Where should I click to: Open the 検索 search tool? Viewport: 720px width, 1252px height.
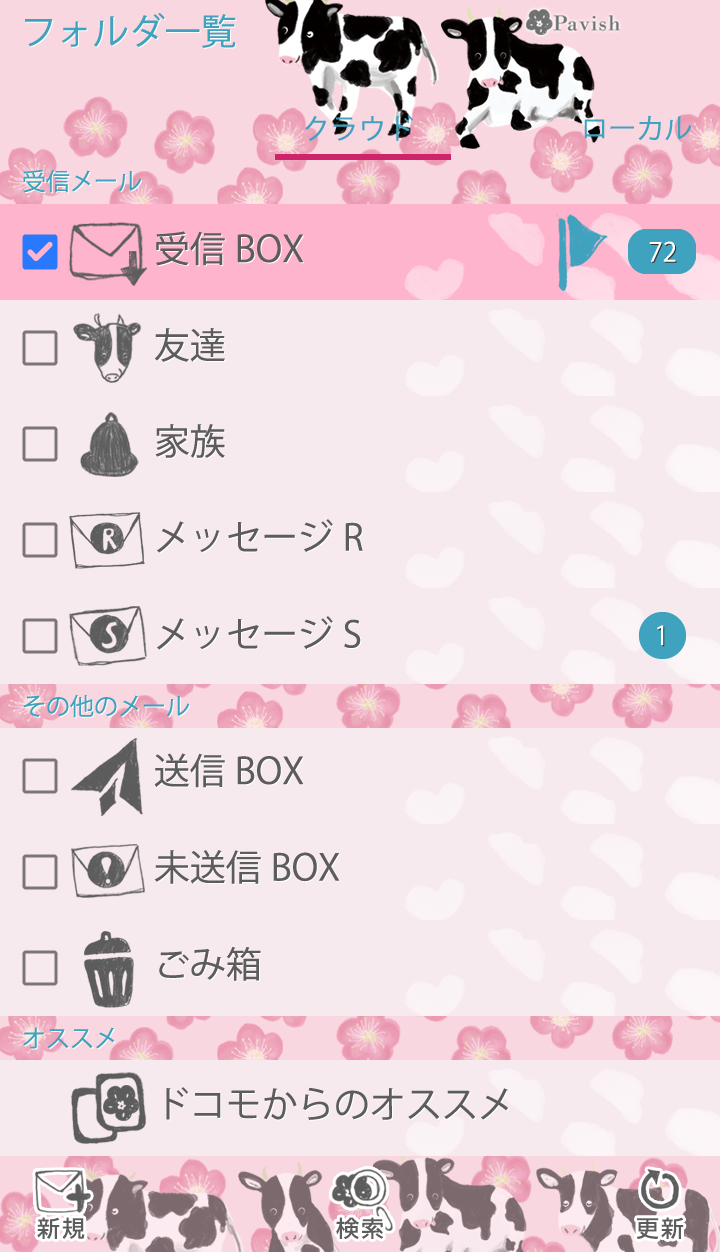pyautogui.click(x=360, y=1206)
